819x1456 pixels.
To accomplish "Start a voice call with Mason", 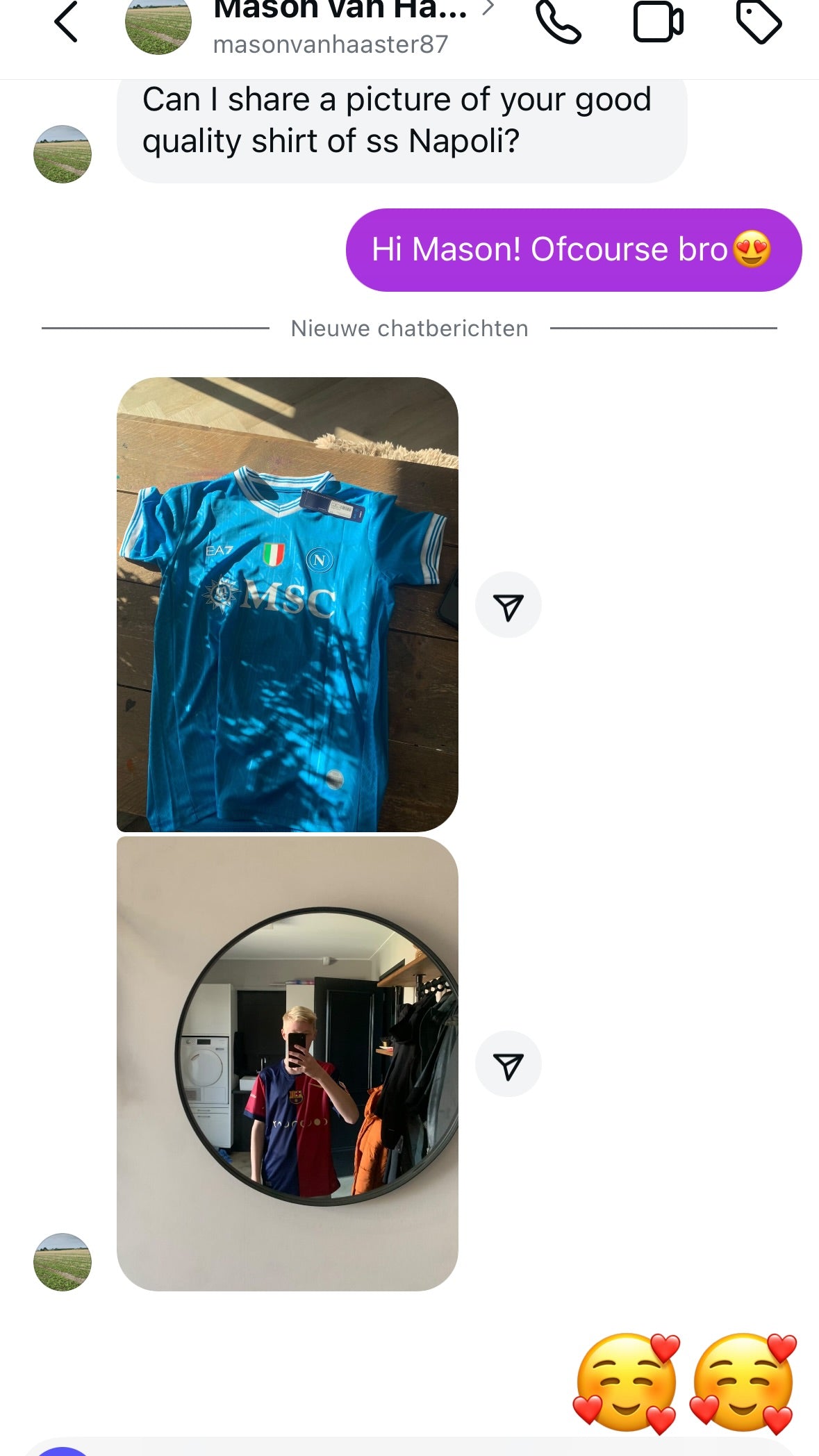I will tap(558, 22).
